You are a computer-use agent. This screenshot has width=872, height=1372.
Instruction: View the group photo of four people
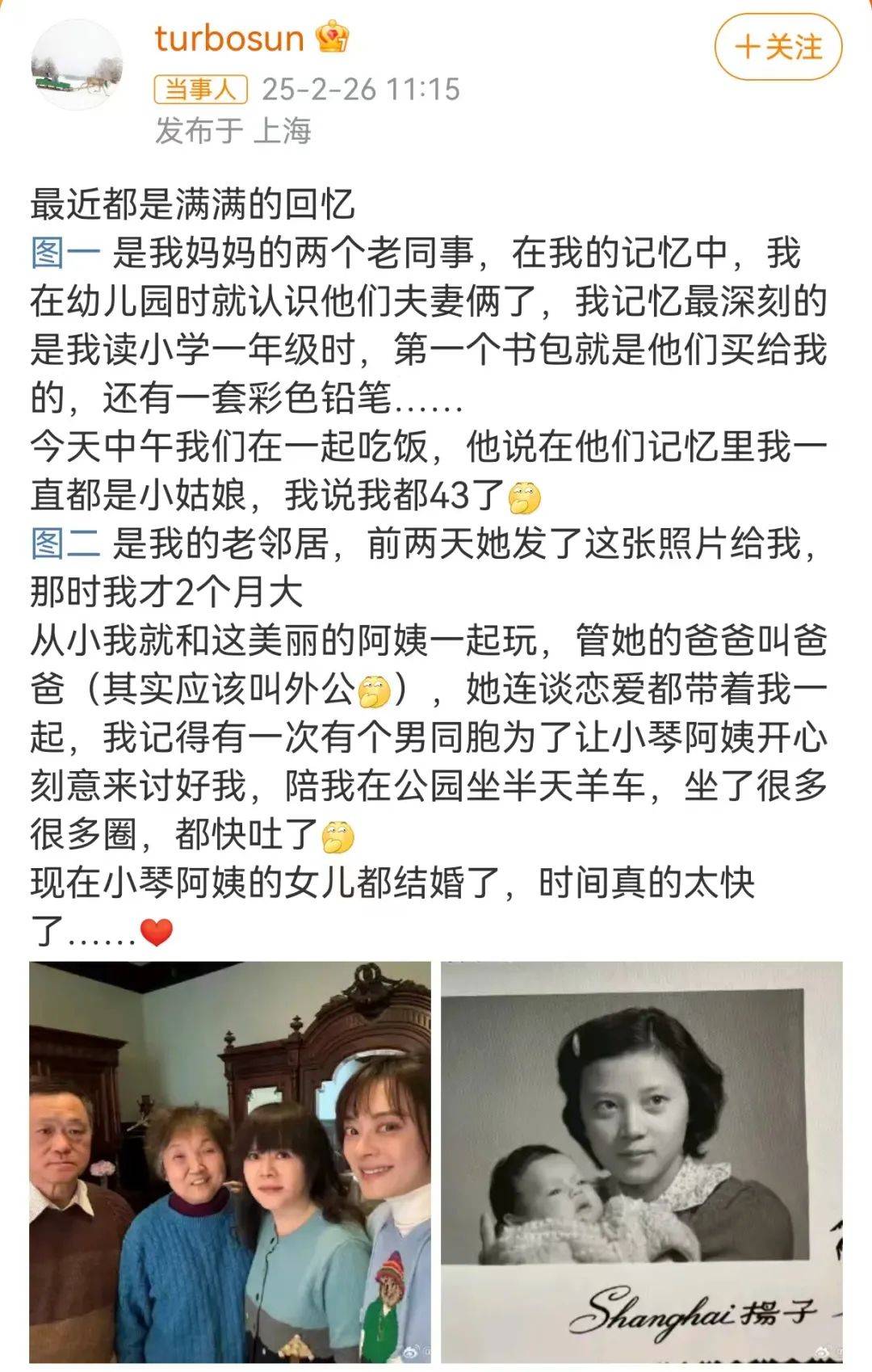click(230, 1161)
